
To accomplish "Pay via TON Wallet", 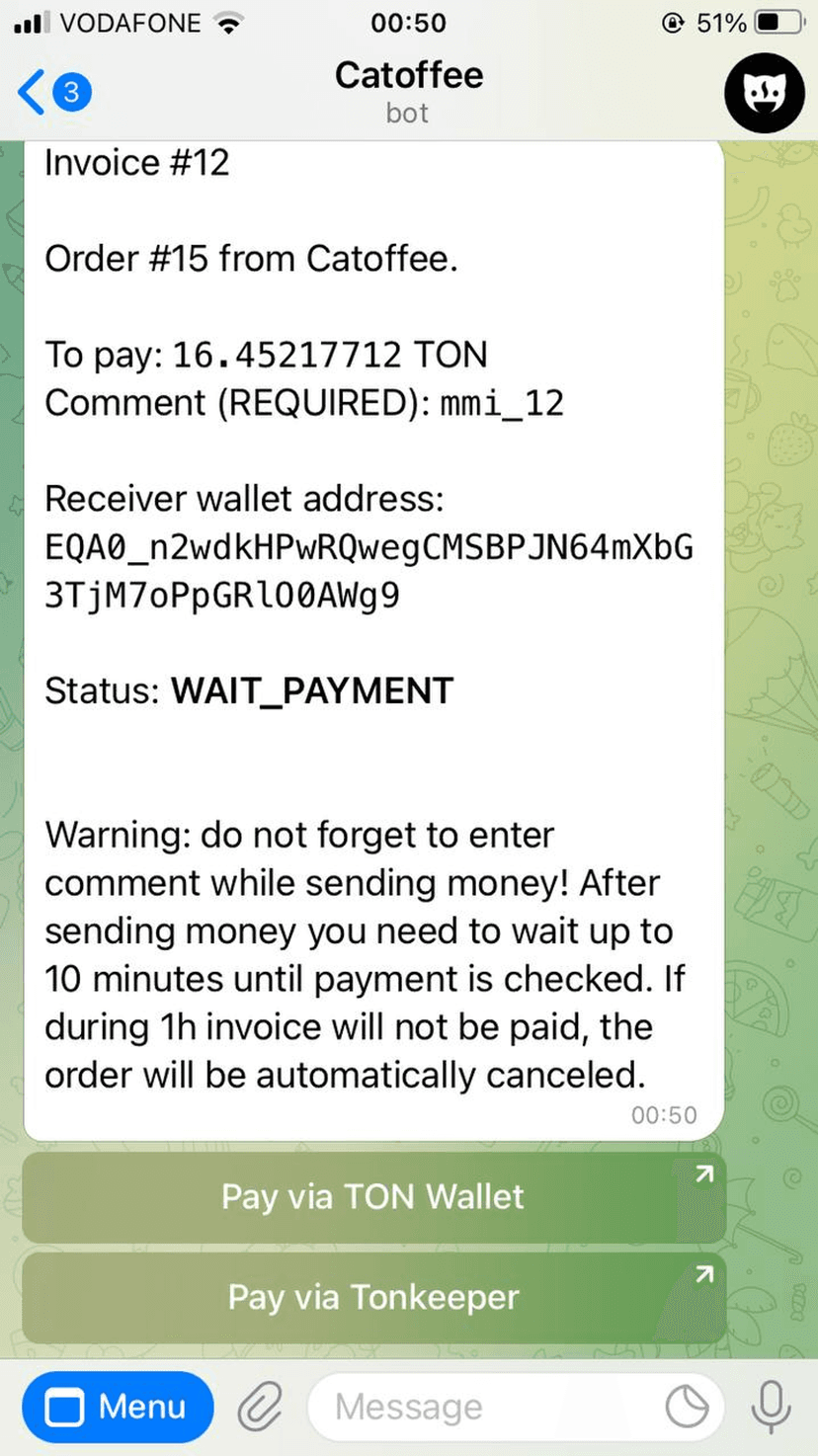I will click(x=373, y=1197).
